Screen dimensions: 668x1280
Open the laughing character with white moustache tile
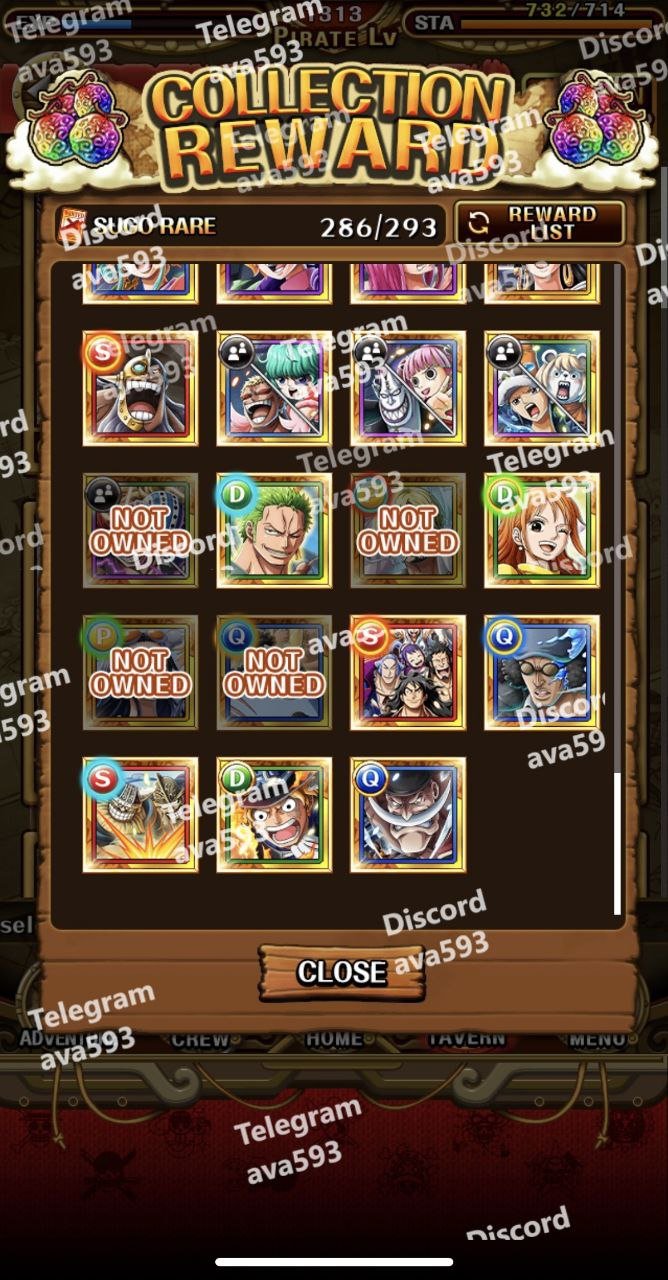click(140, 388)
